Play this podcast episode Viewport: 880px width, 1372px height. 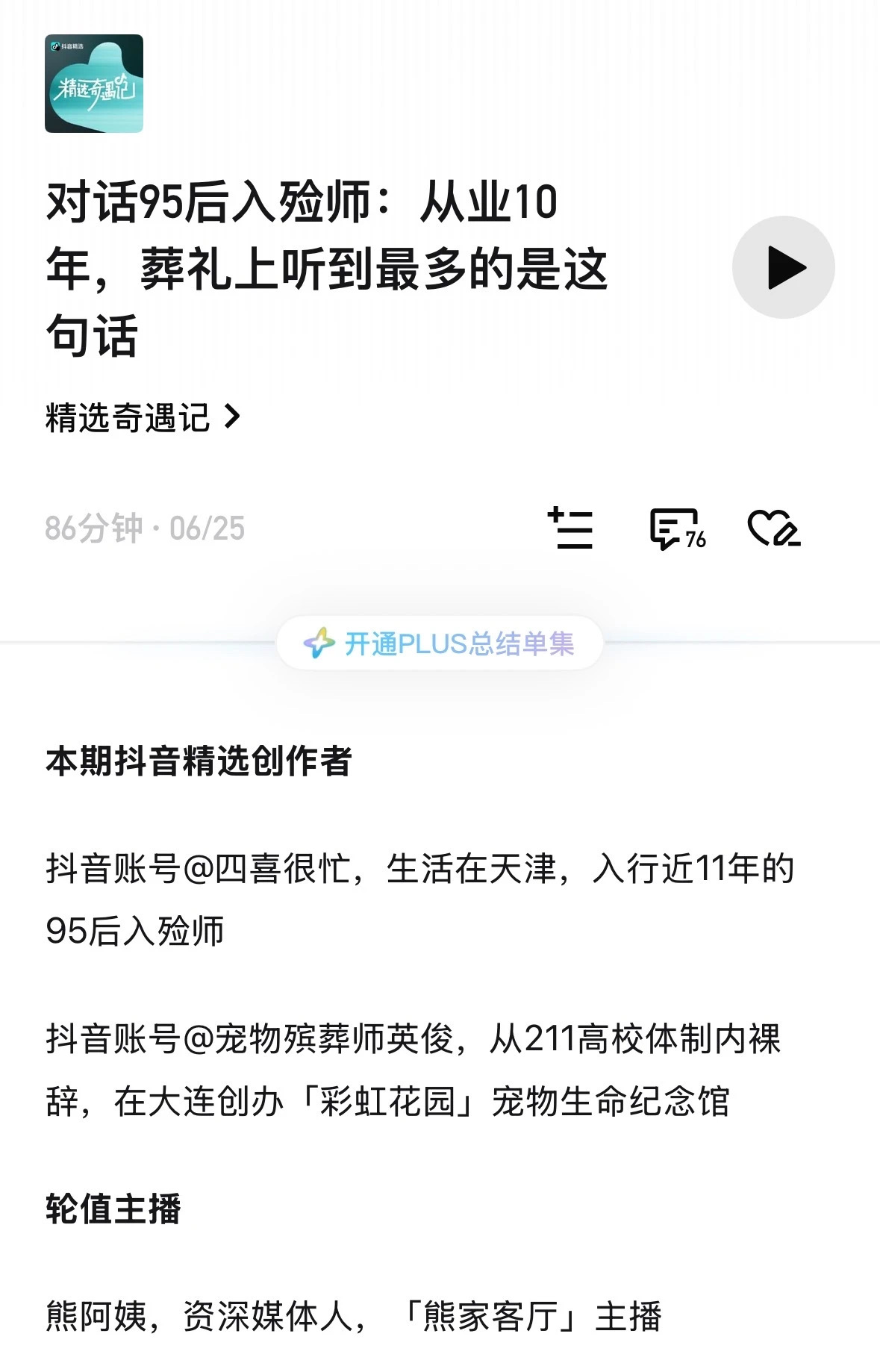click(783, 267)
